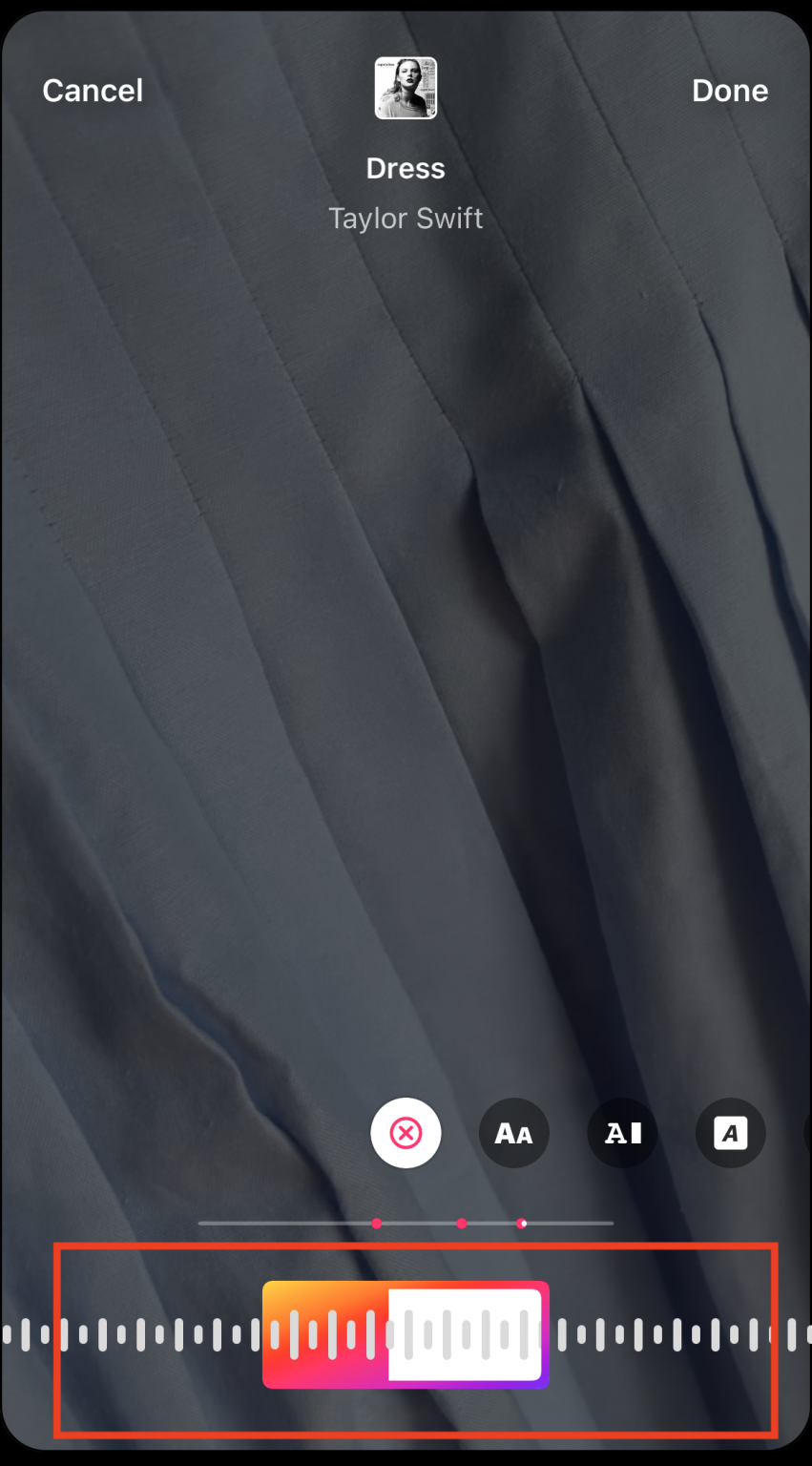Select the no-lyrics style option
812x1466 pixels.
[406, 1133]
